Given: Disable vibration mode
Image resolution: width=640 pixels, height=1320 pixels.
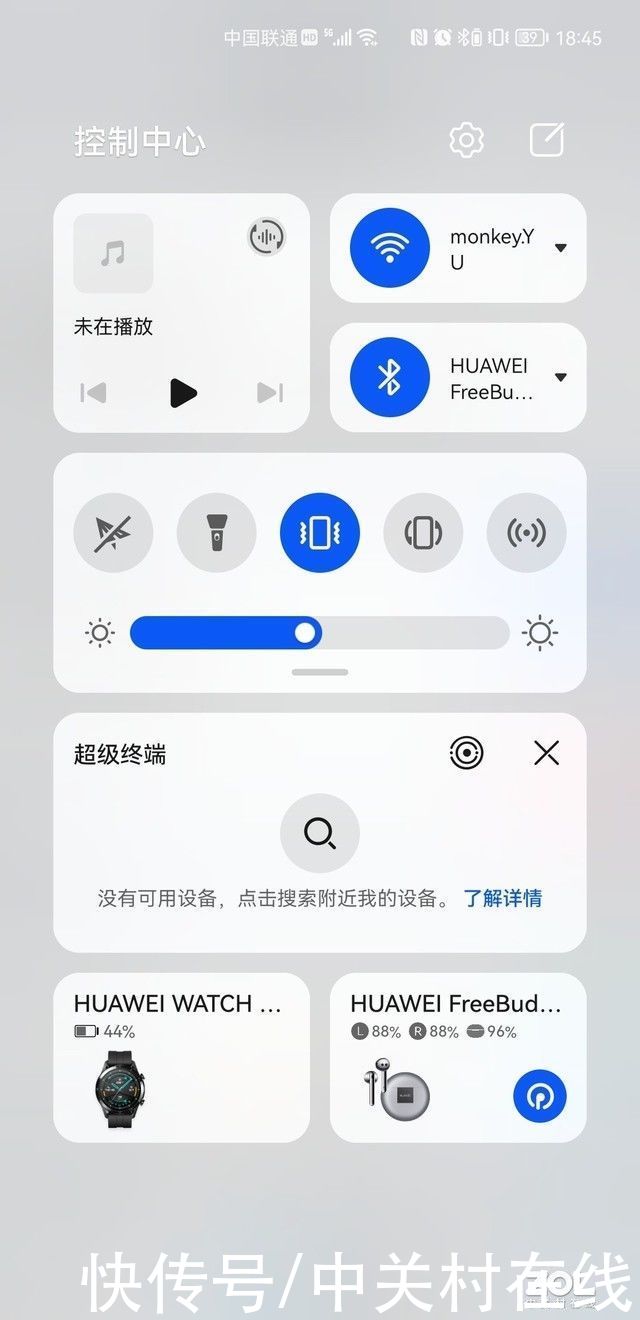Looking at the screenshot, I should (x=319, y=533).
